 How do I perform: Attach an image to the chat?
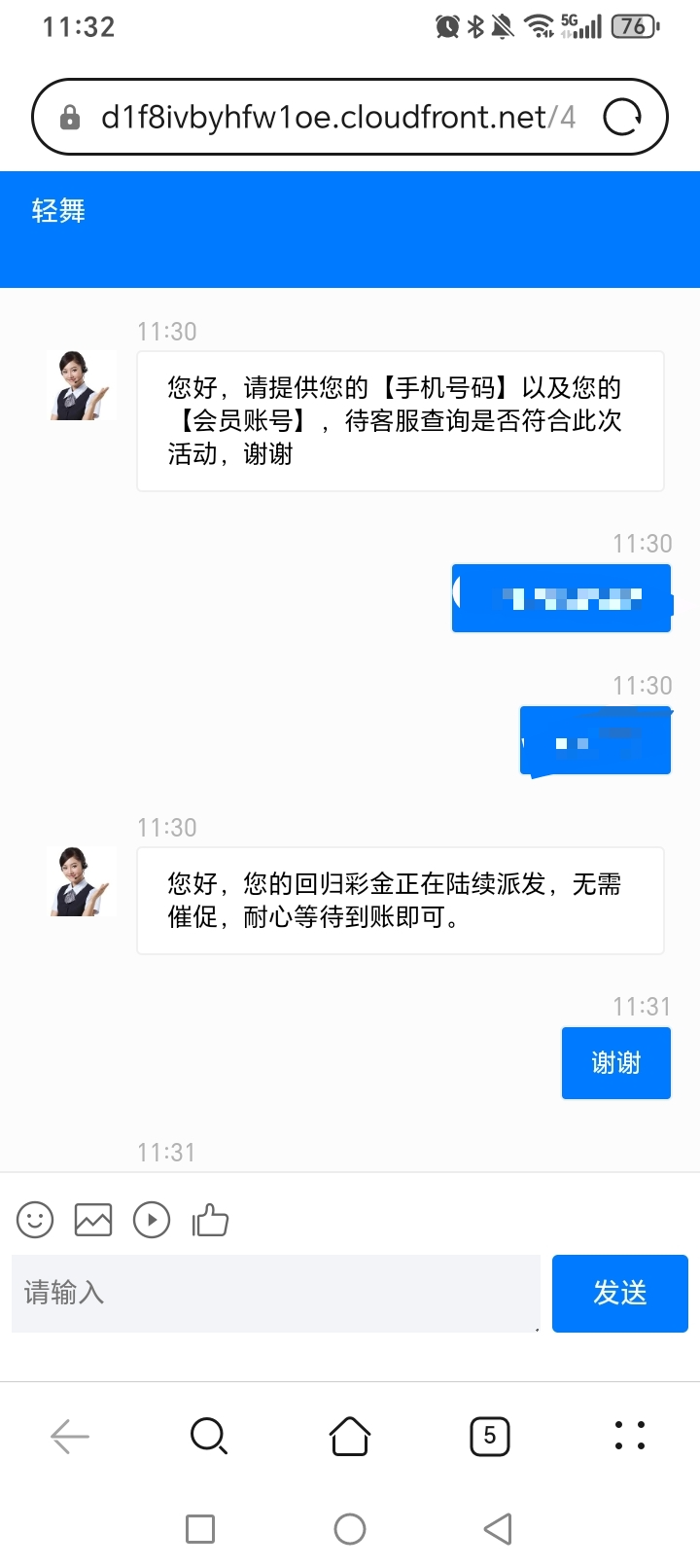tap(93, 1220)
